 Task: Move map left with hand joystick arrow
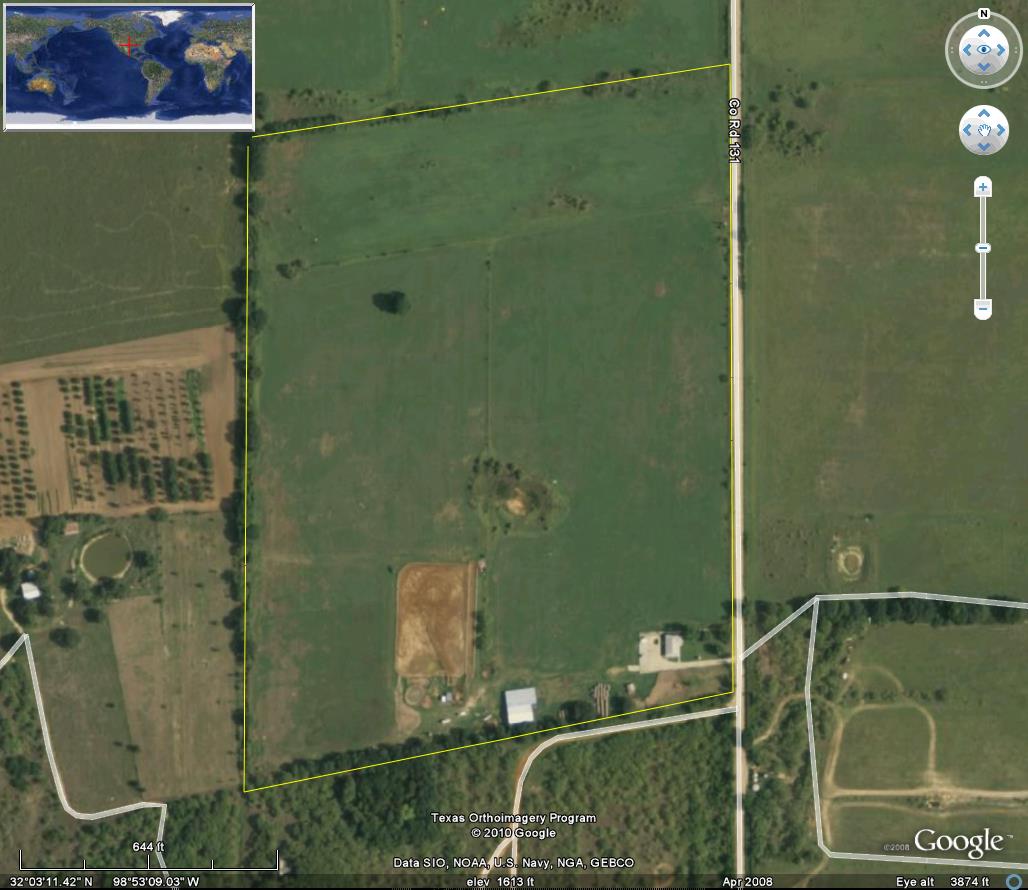[x=967, y=130]
